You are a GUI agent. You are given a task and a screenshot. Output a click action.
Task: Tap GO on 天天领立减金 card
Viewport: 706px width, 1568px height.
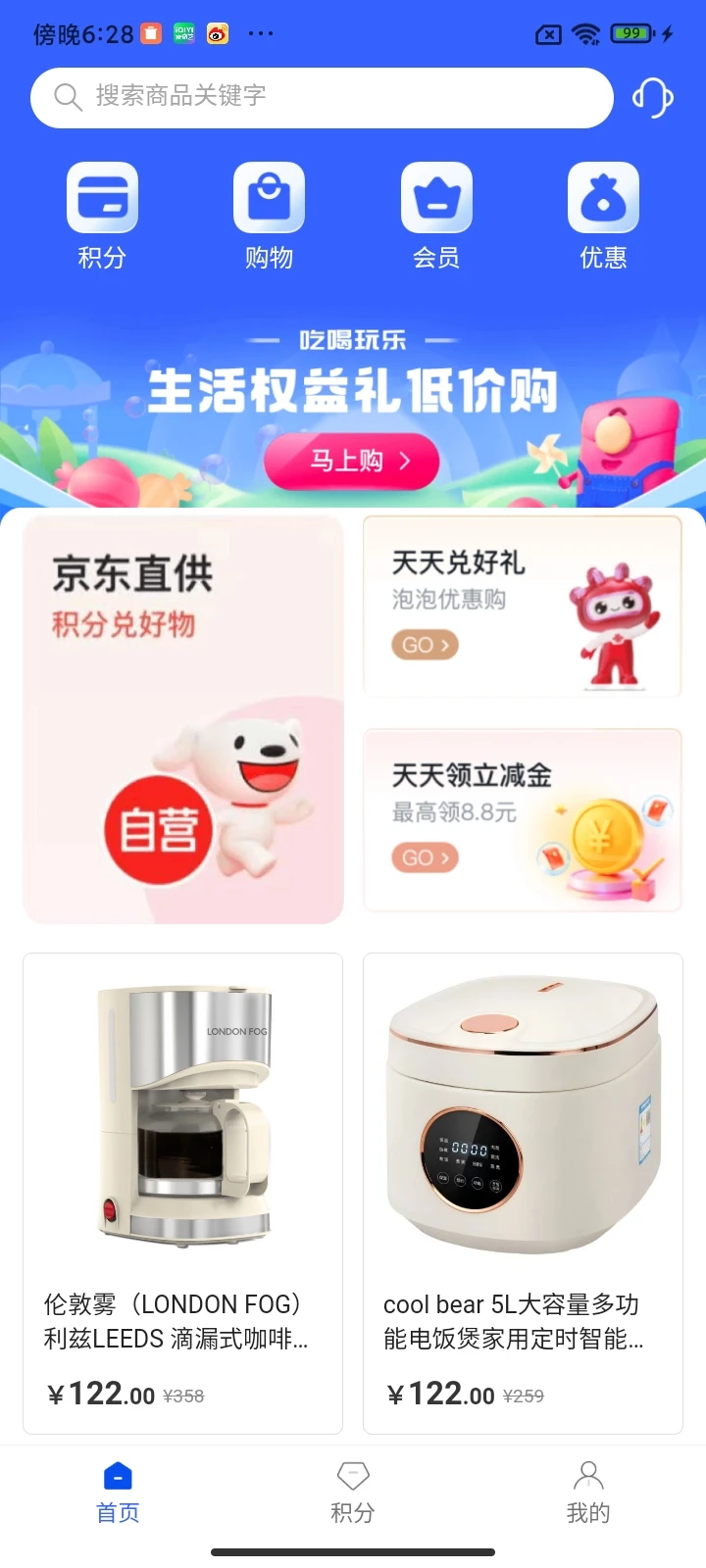[424, 857]
